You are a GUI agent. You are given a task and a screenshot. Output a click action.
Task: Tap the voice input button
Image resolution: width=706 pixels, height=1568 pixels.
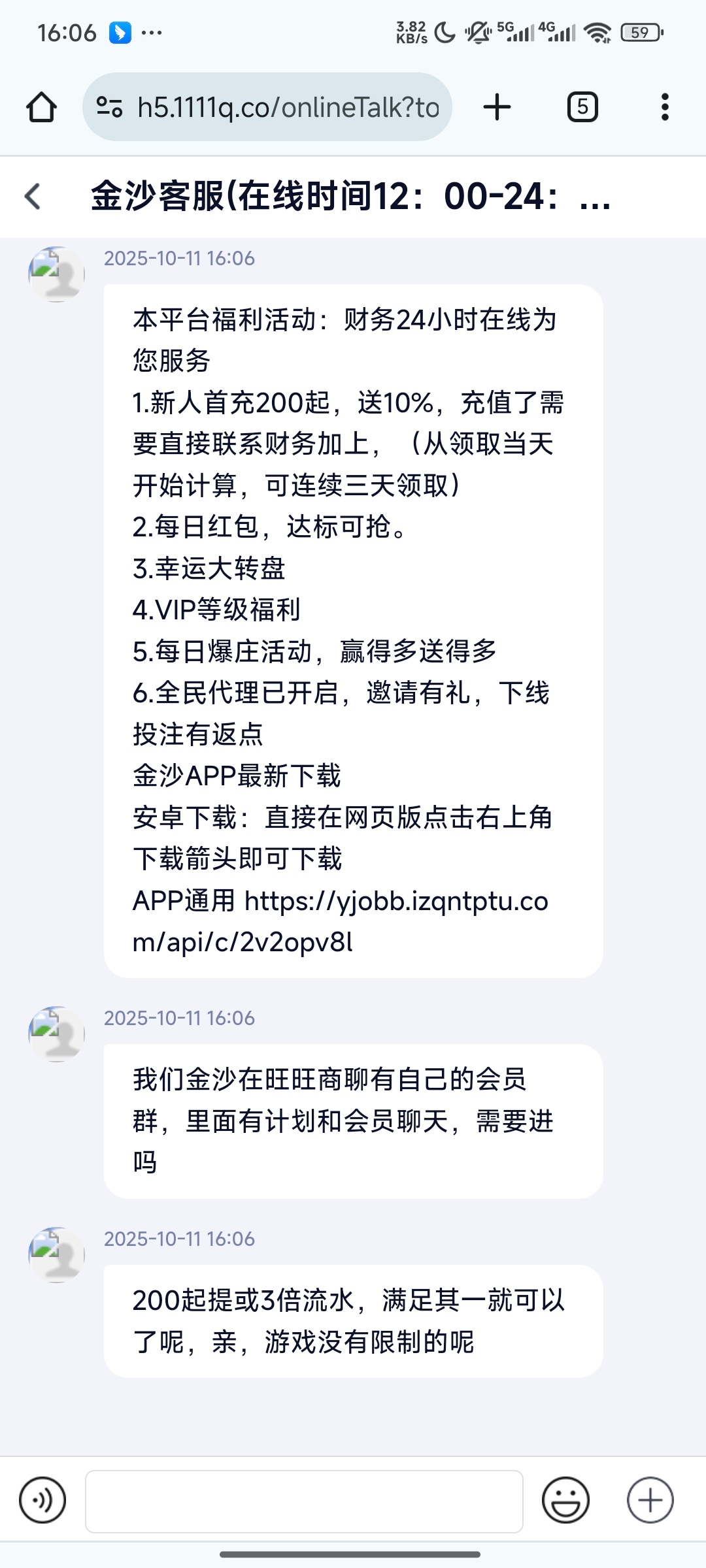[x=42, y=1500]
